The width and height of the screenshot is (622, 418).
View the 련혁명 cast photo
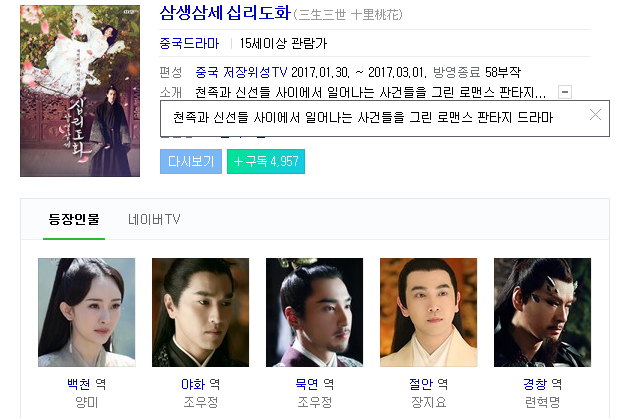(x=542, y=312)
